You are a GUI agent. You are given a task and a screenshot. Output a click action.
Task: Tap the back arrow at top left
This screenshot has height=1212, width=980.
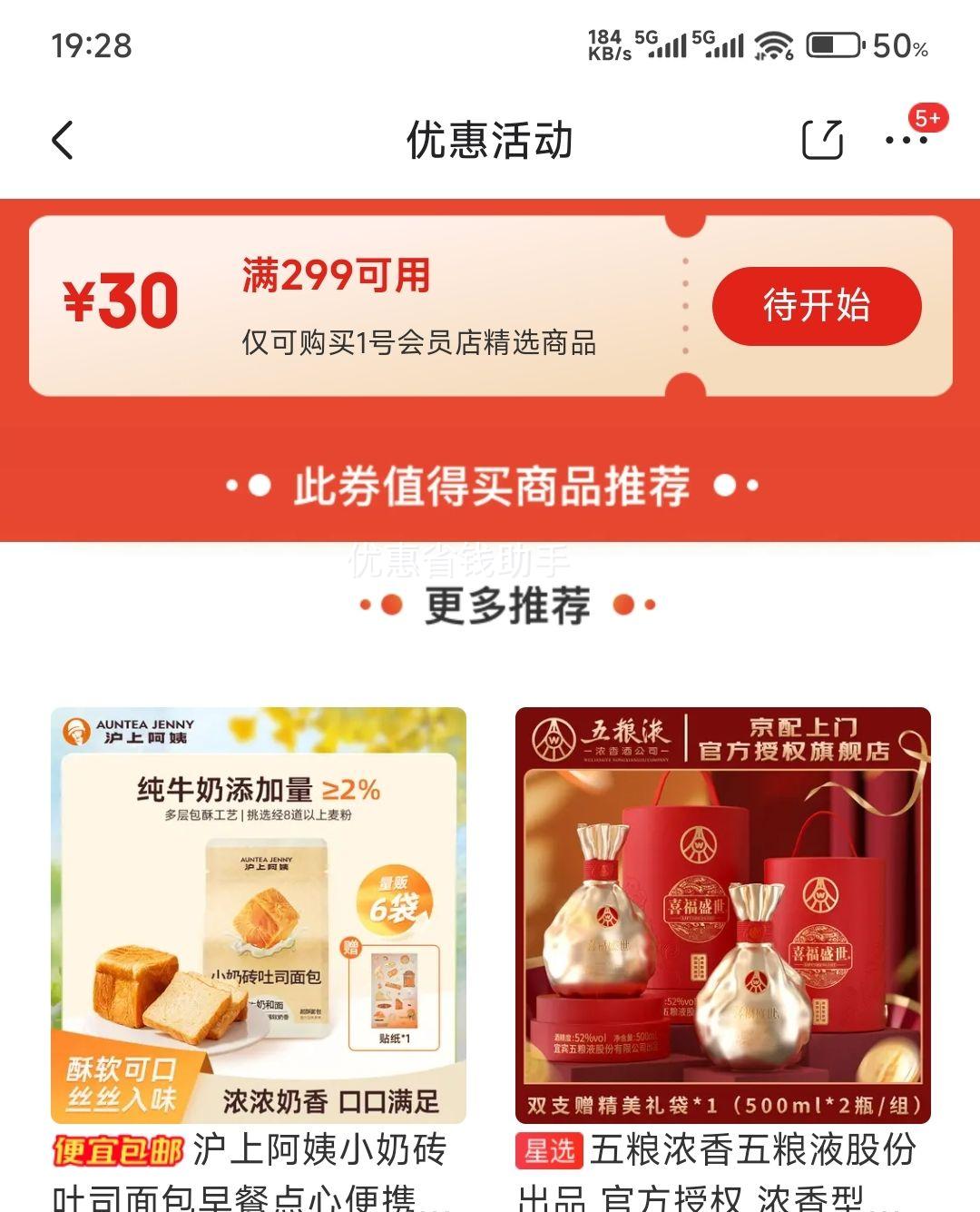click(x=60, y=138)
